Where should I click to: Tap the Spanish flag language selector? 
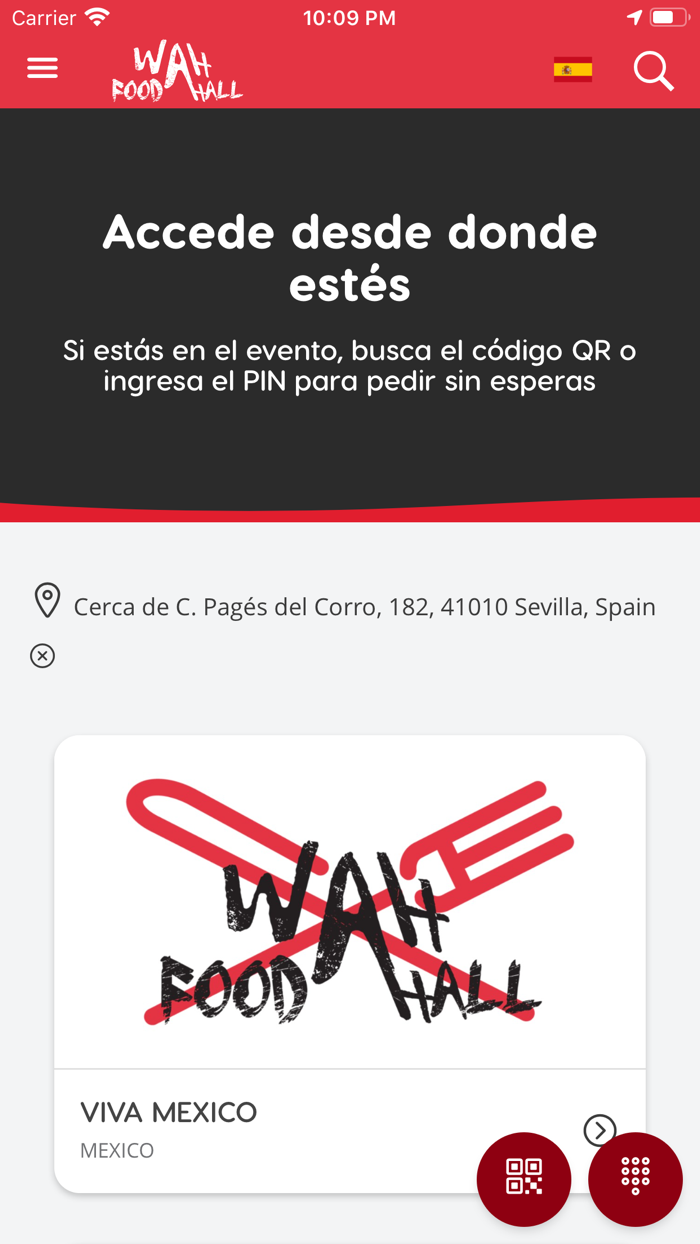[x=573, y=69]
